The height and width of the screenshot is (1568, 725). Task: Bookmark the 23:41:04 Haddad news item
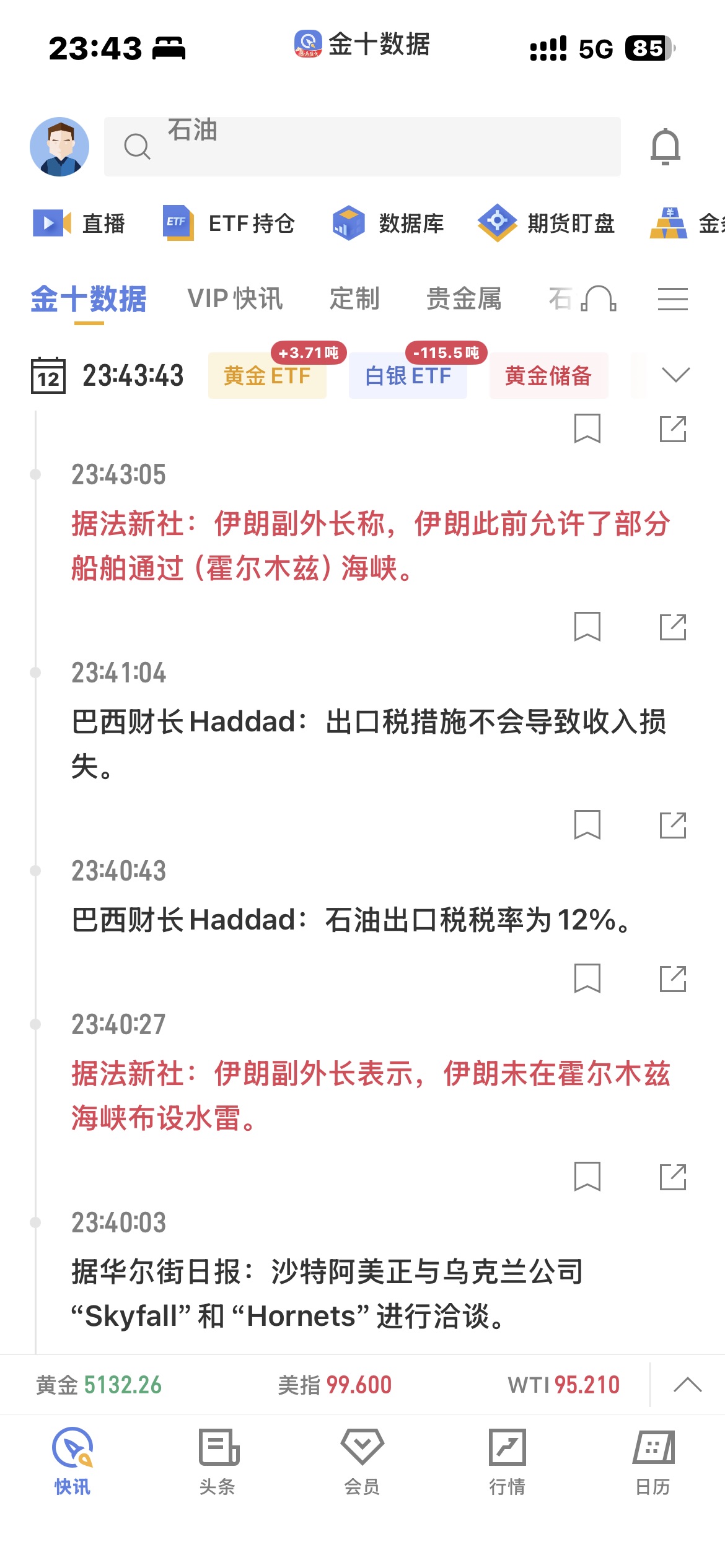click(x=587, y=627)
